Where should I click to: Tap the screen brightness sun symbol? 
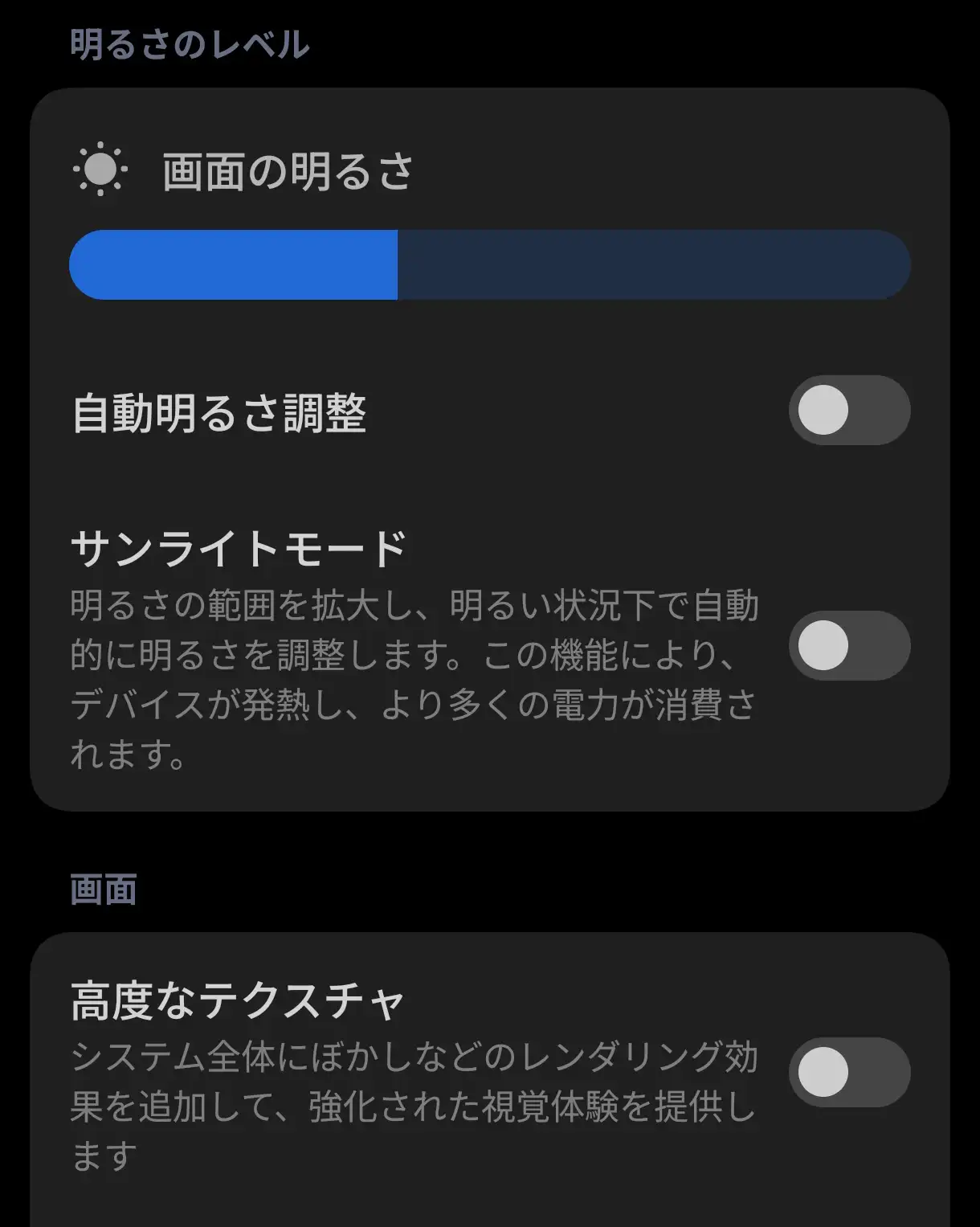100,170
